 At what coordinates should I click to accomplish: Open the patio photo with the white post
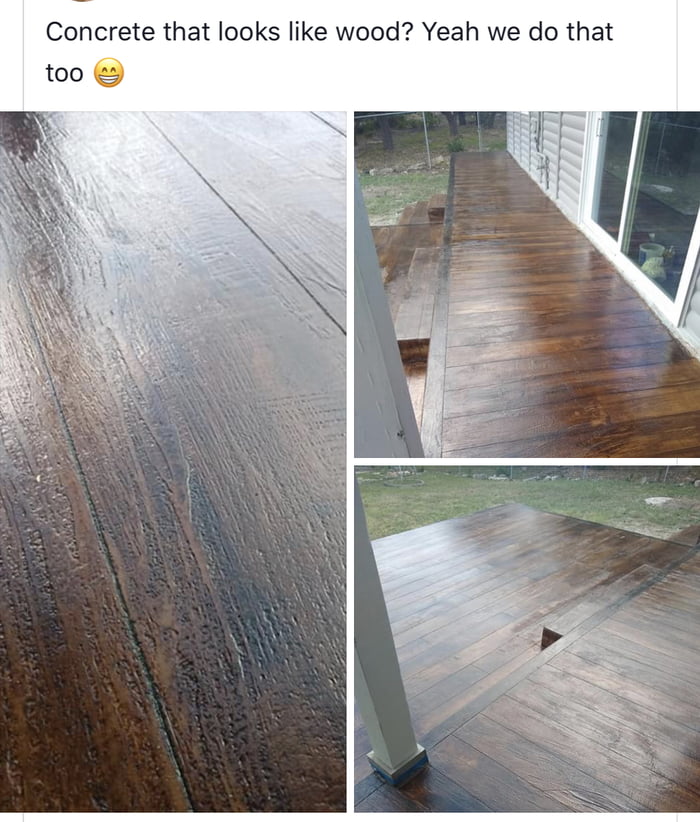(x=527, y=638)
